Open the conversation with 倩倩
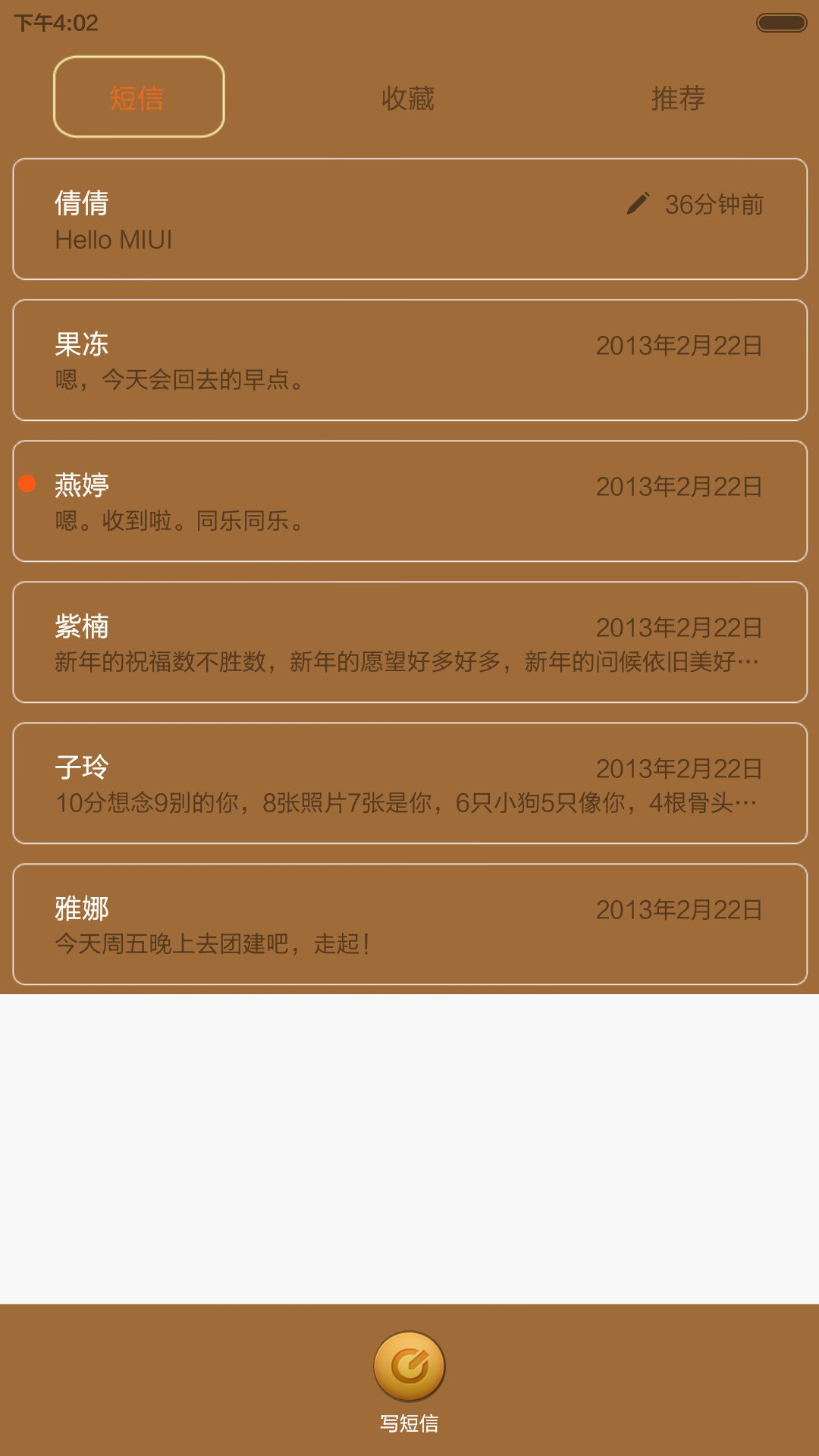 pos(409,219)
